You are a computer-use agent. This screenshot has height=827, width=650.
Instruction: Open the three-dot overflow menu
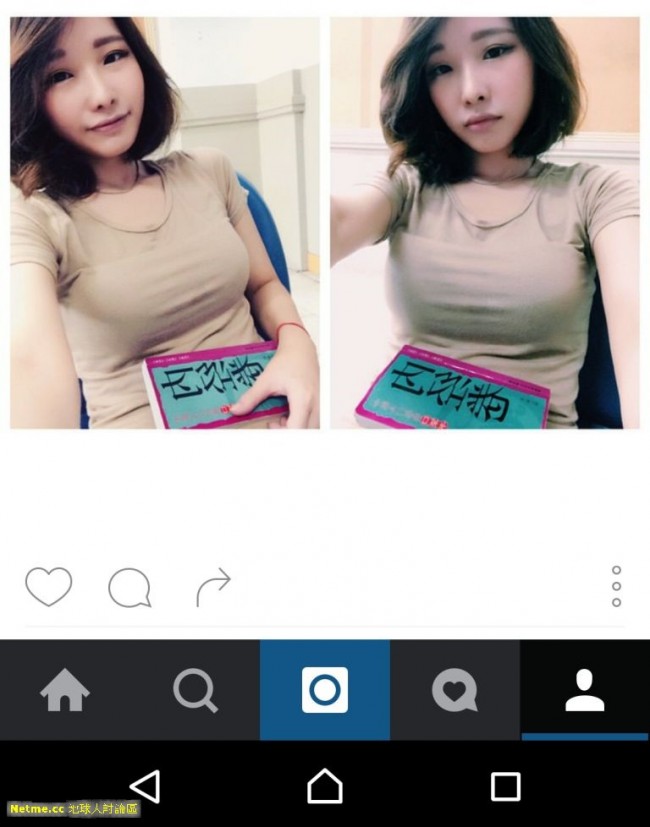[616, 586]
